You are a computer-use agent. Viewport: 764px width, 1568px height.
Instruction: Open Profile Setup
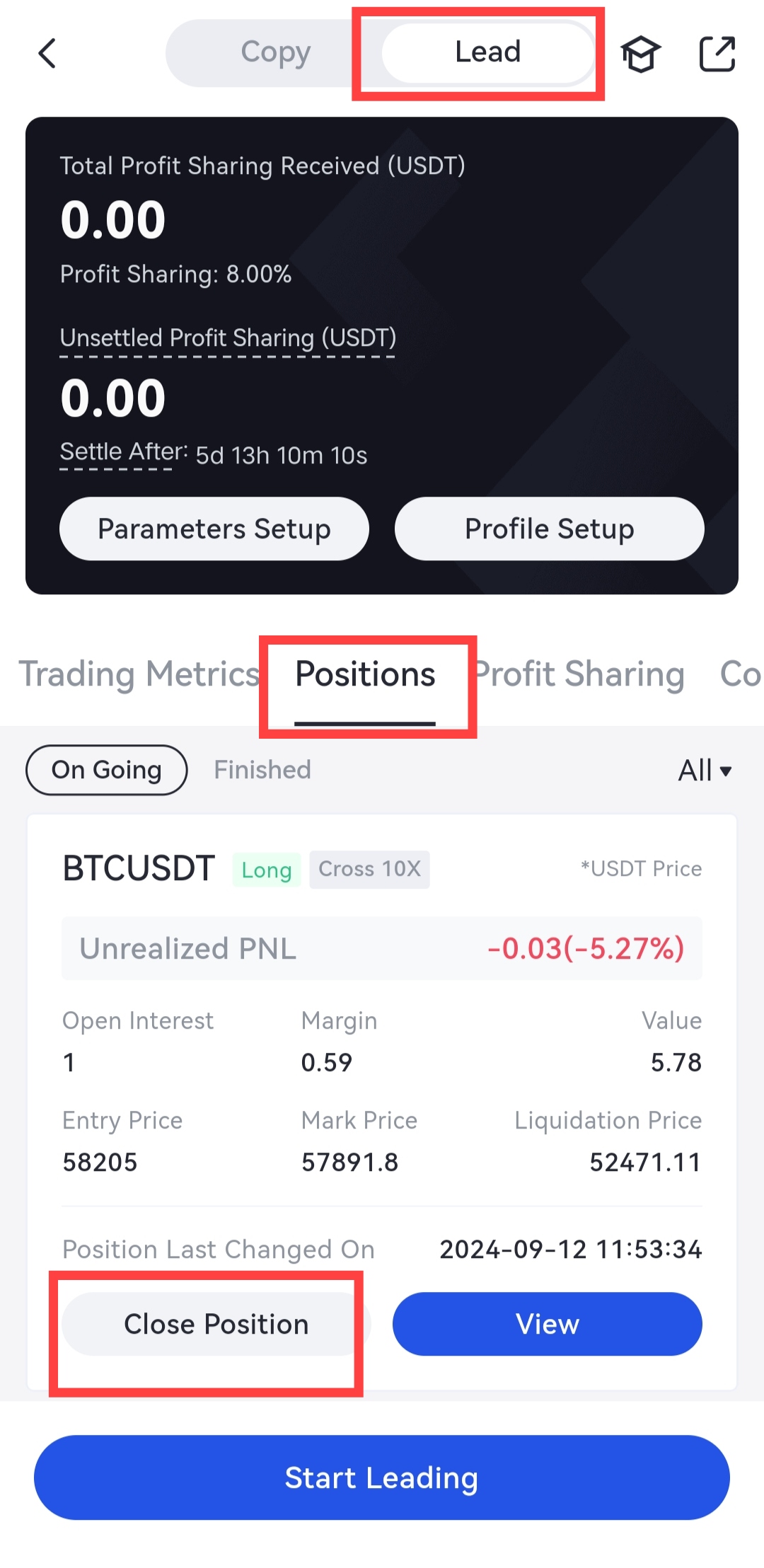pos(549,529)
